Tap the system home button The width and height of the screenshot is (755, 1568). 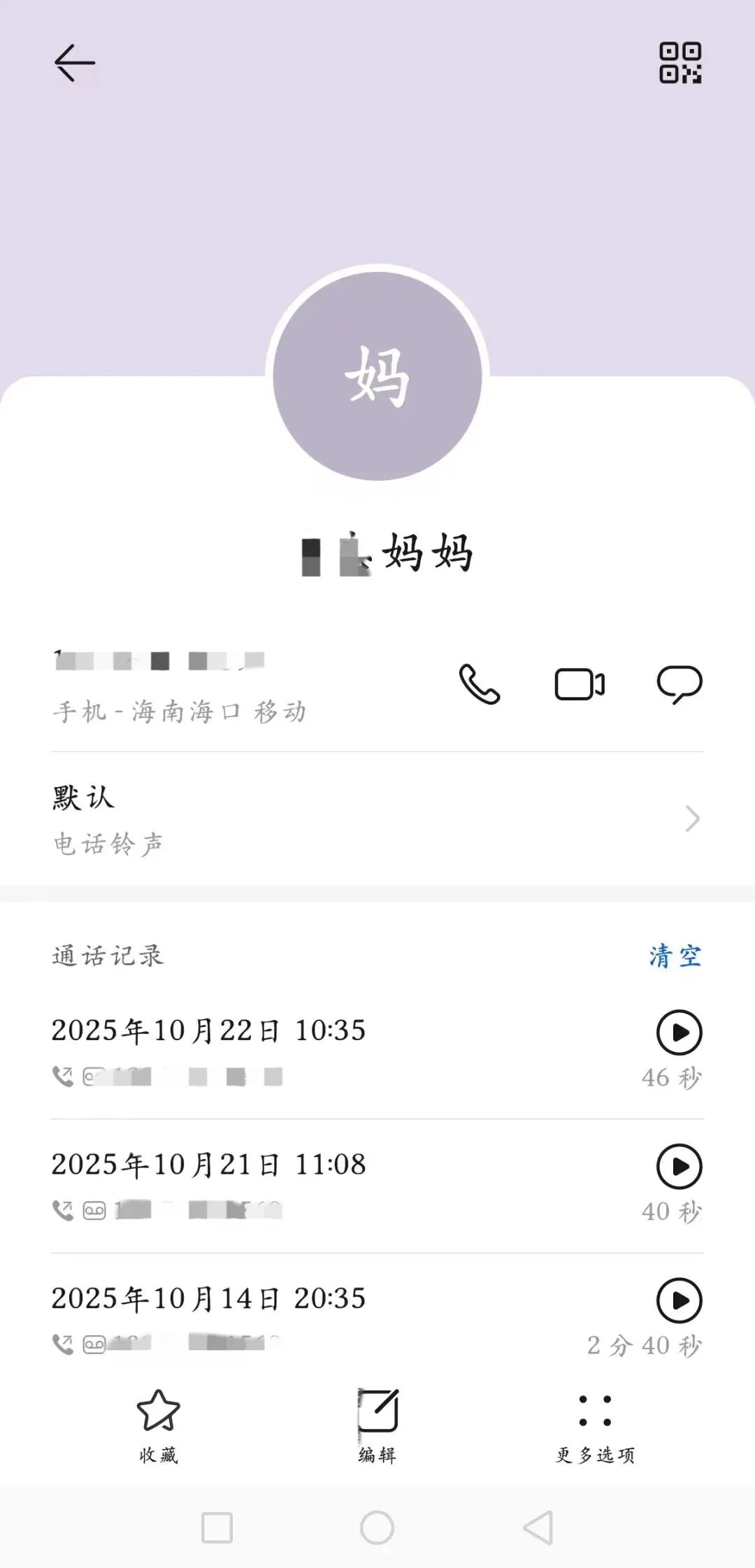[x=377, y=1527]
